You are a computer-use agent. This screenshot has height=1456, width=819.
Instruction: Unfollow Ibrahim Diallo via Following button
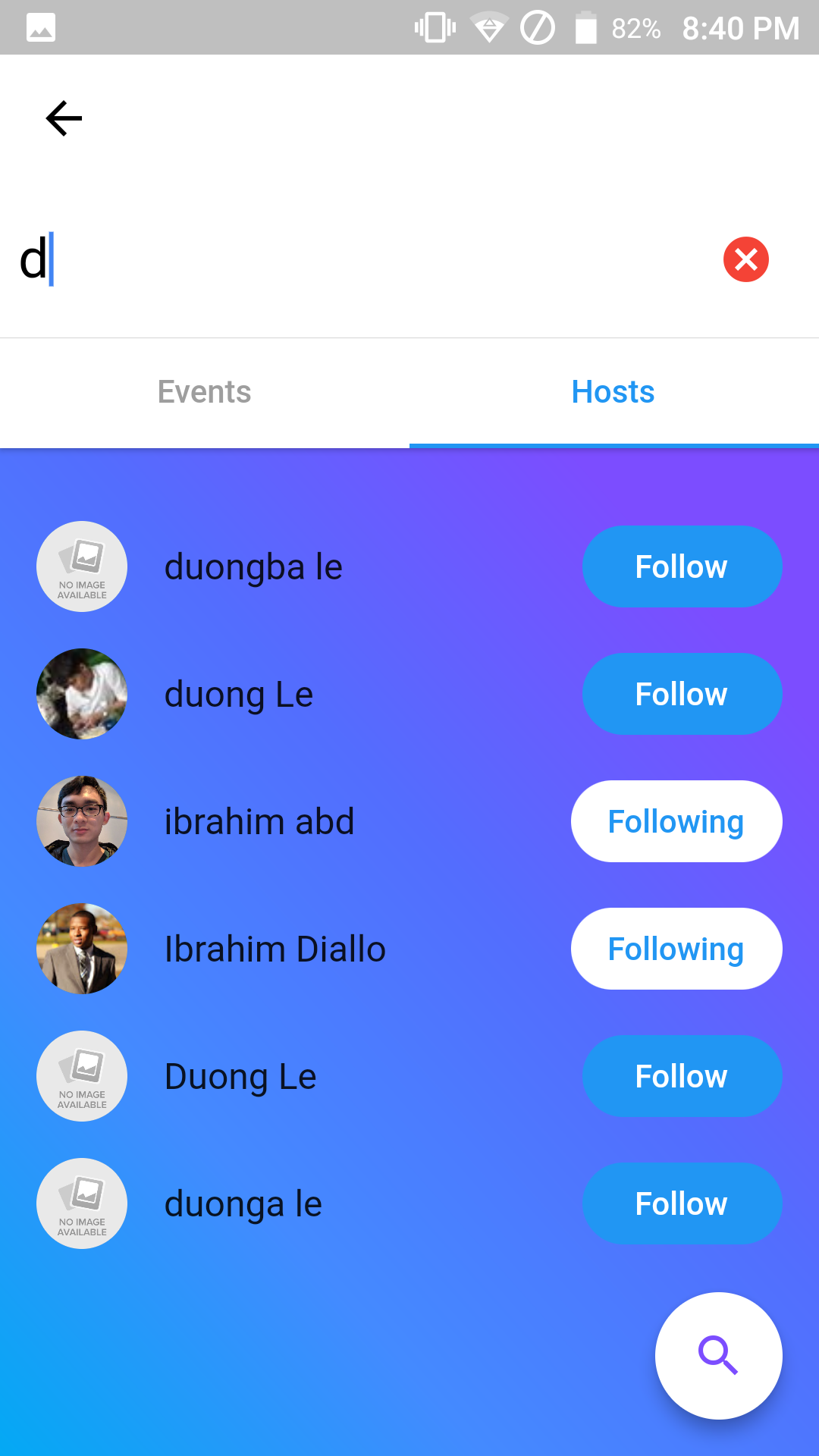[x=676, y=949]
